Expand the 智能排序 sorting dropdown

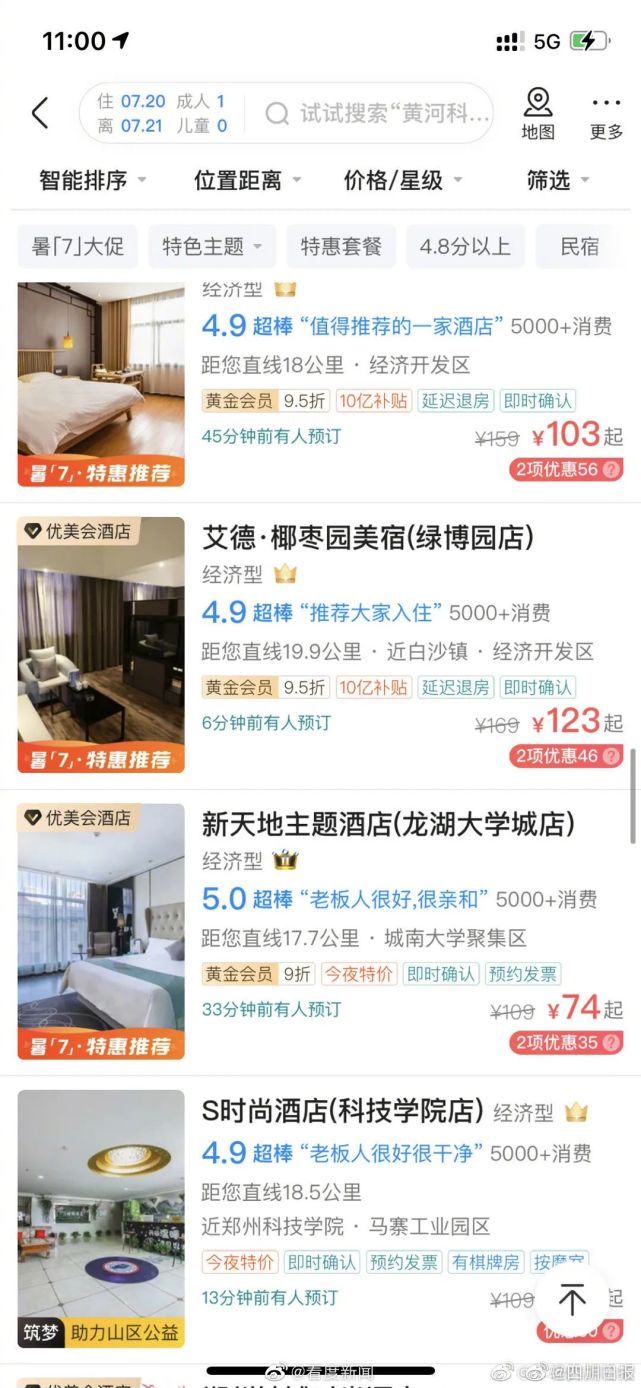[x=92, y=181]
